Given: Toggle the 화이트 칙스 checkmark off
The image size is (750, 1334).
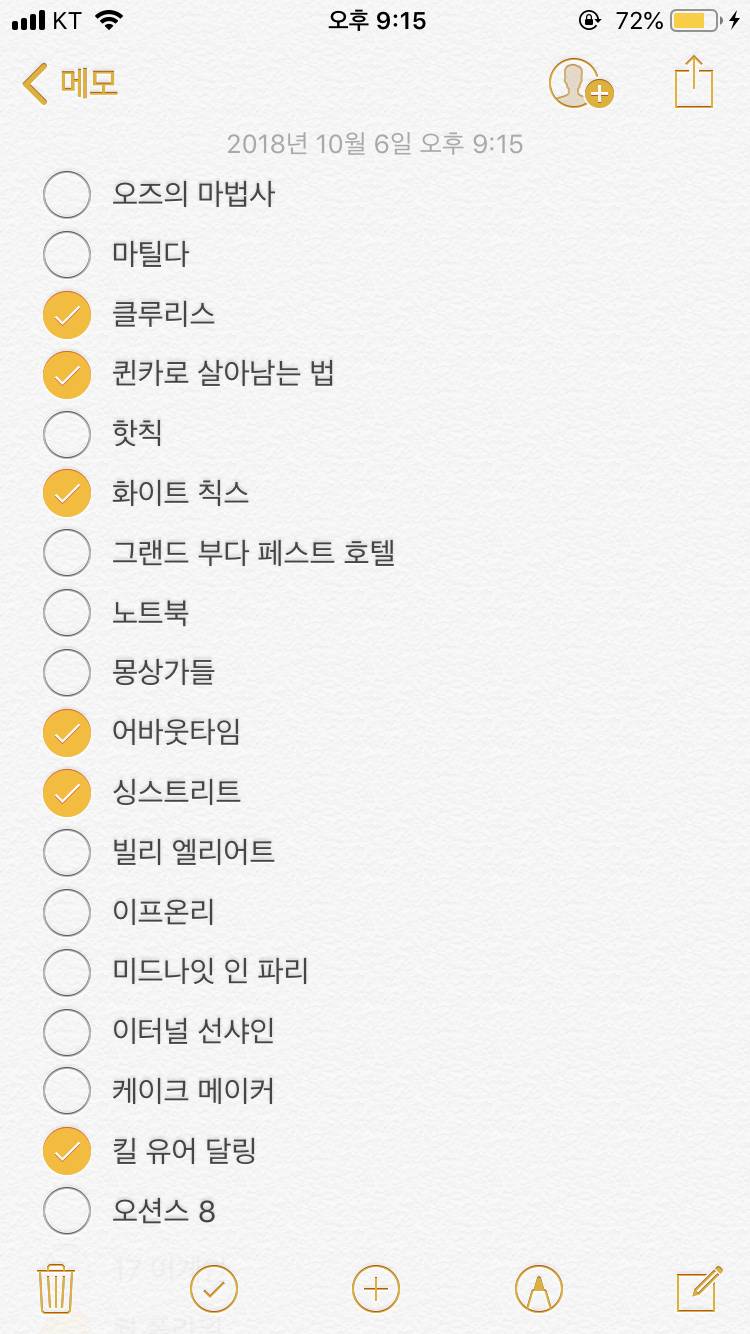Looking at the screenshot, I should pos(66,493).
